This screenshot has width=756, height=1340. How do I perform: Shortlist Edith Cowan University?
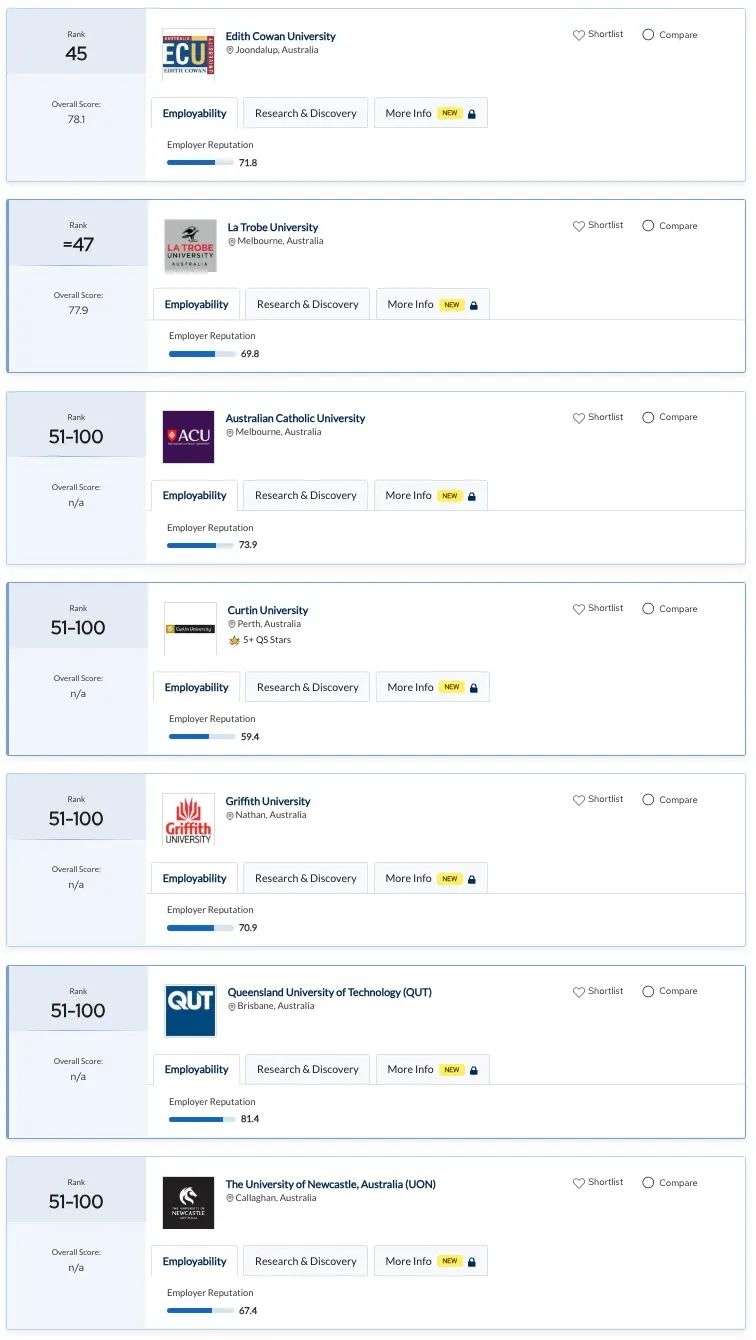click(x=597, y=34)
